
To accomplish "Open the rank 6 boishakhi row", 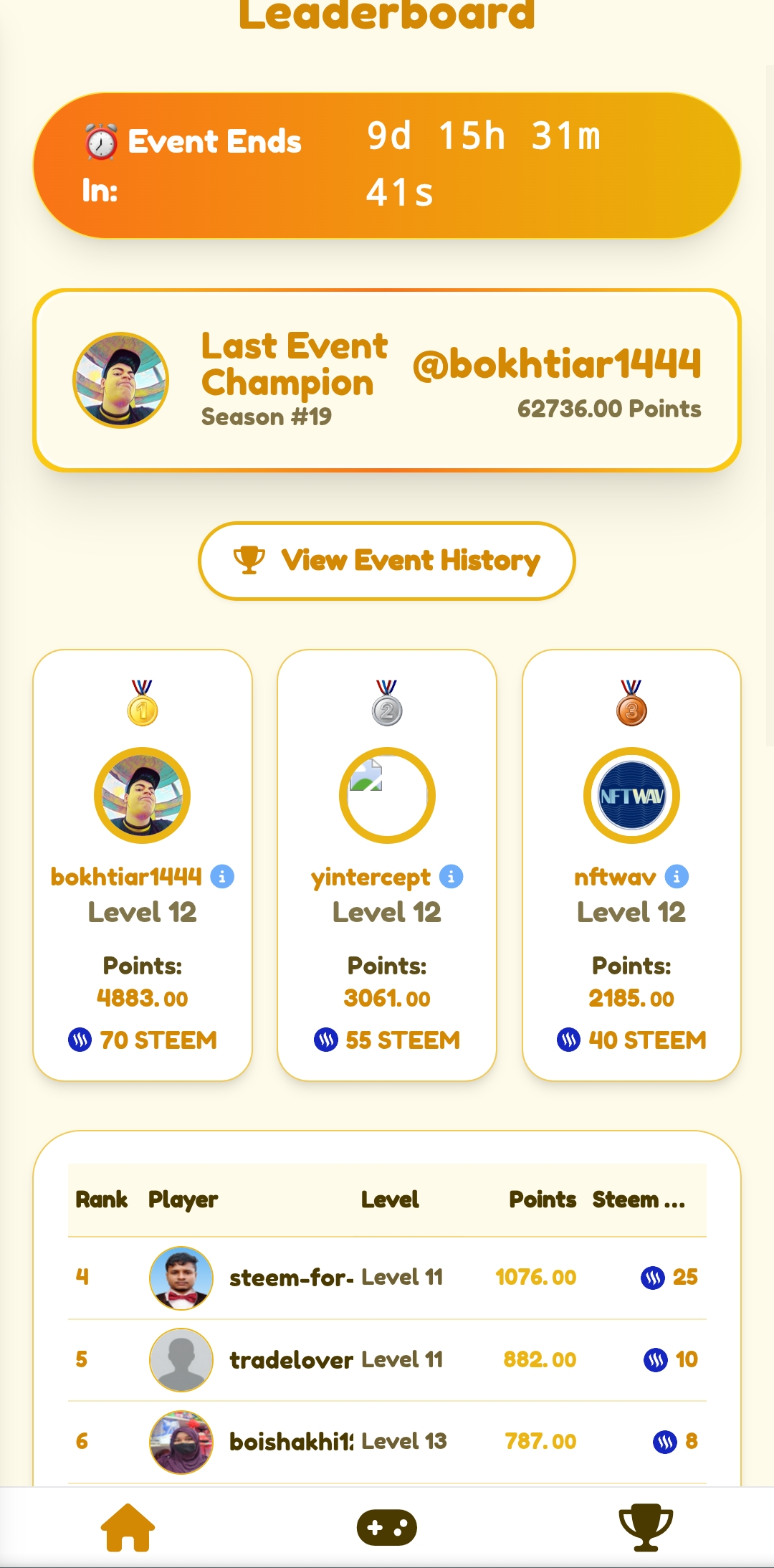I will tap(387, 1442).
